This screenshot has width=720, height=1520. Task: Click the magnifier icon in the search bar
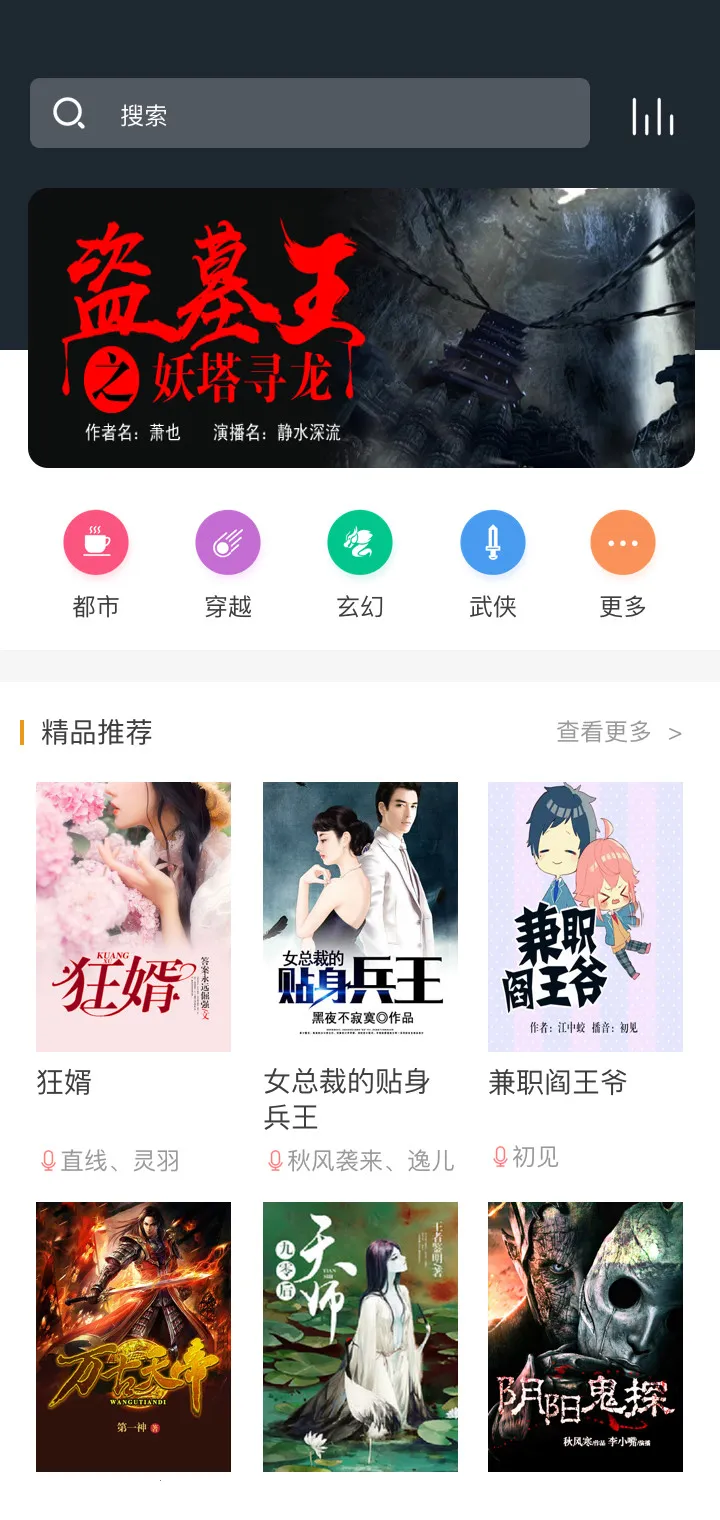point(68,113)
